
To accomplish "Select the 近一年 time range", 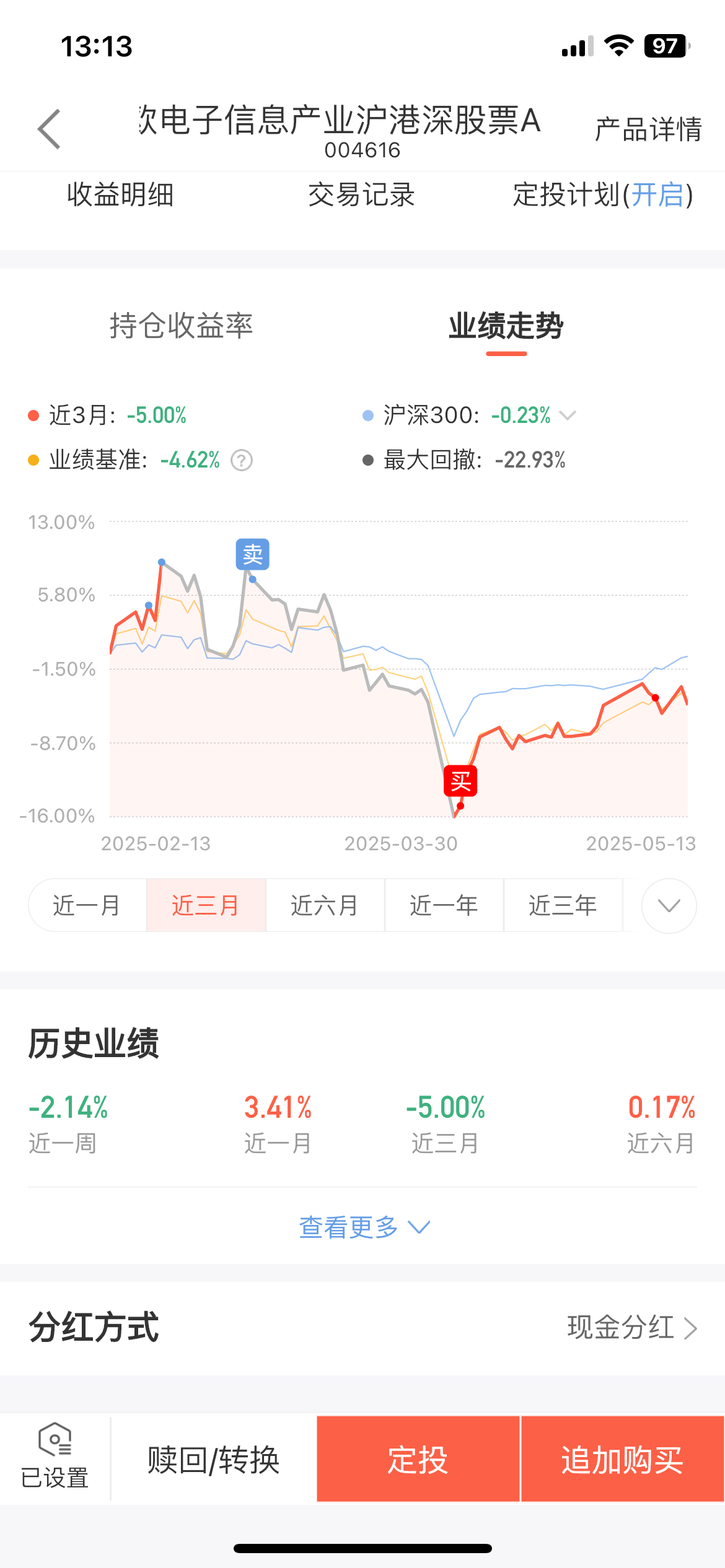I will point(444,905).
